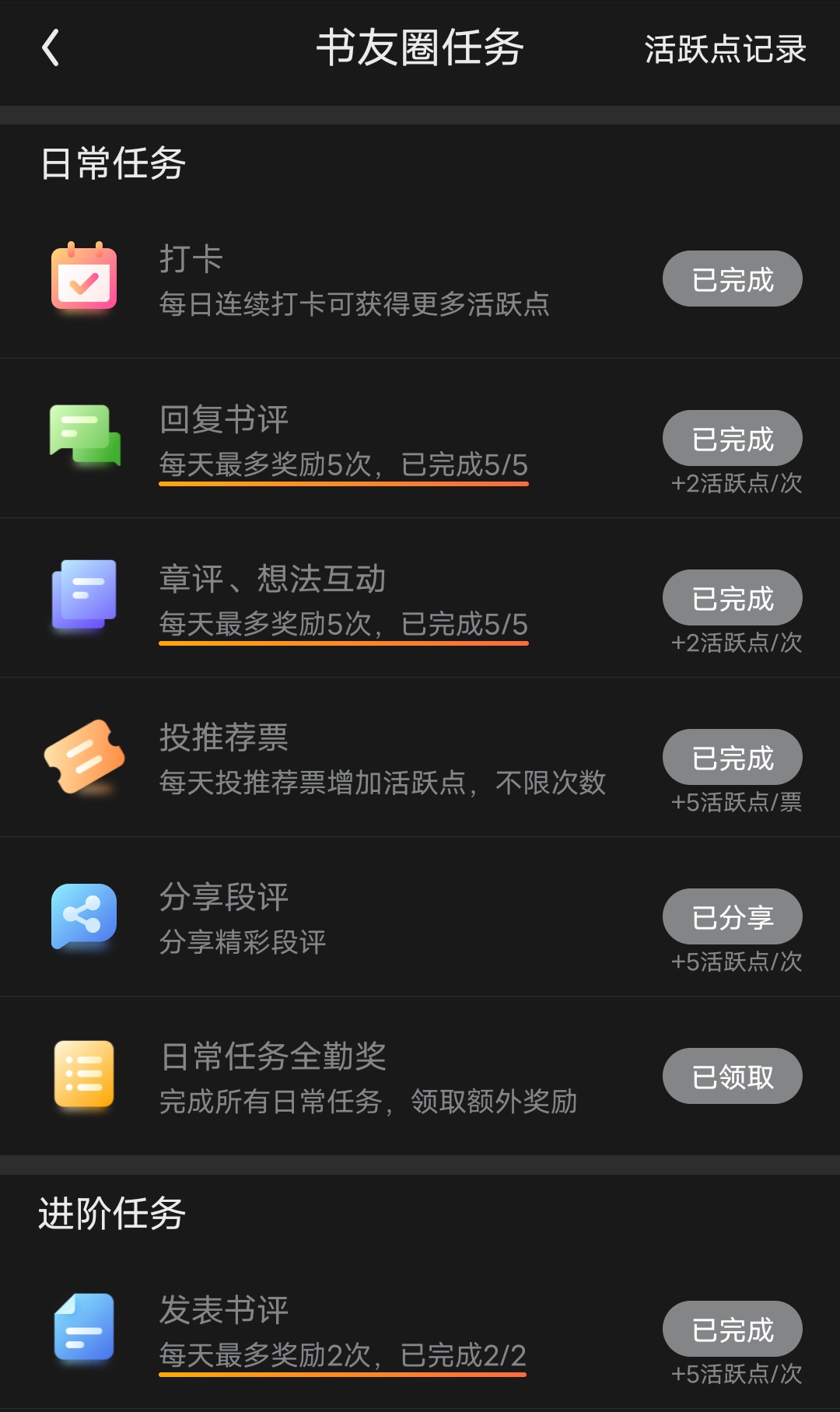
Task: Tap 已完成 button for 章评、想法互动
Action: 733,597
